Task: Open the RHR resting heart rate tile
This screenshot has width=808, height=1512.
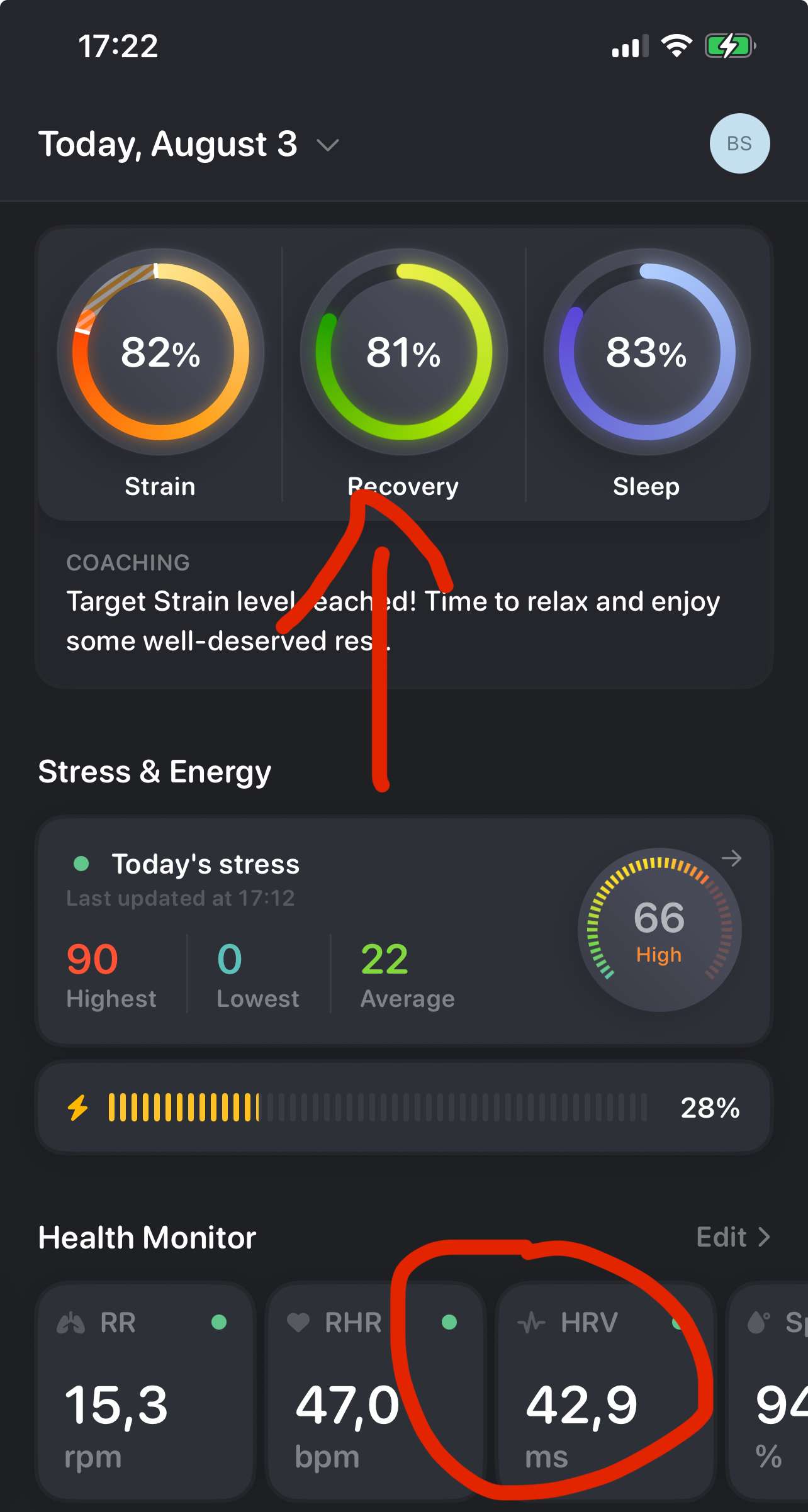Action: [376, 1391]
